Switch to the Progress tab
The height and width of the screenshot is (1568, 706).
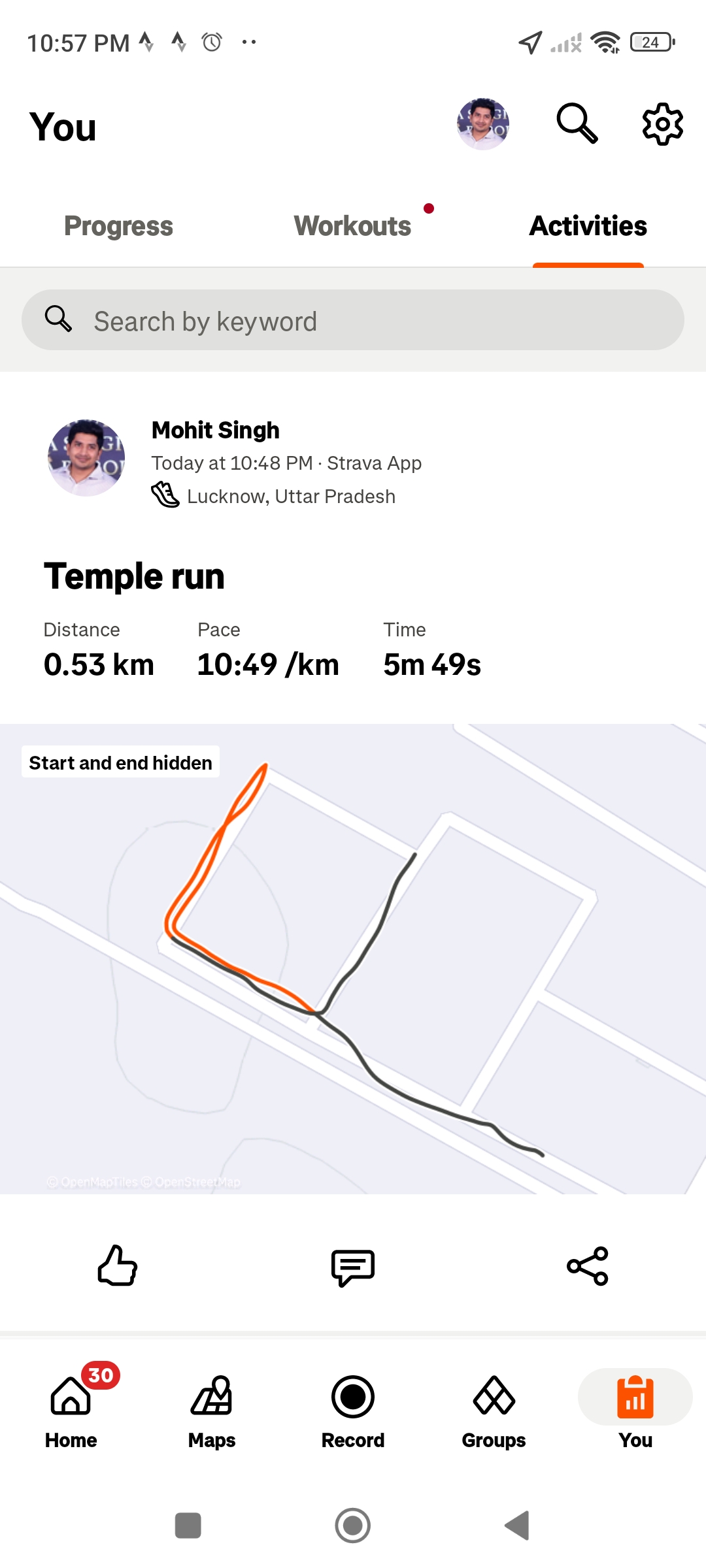pyautogui.click(x=118, y=226)
